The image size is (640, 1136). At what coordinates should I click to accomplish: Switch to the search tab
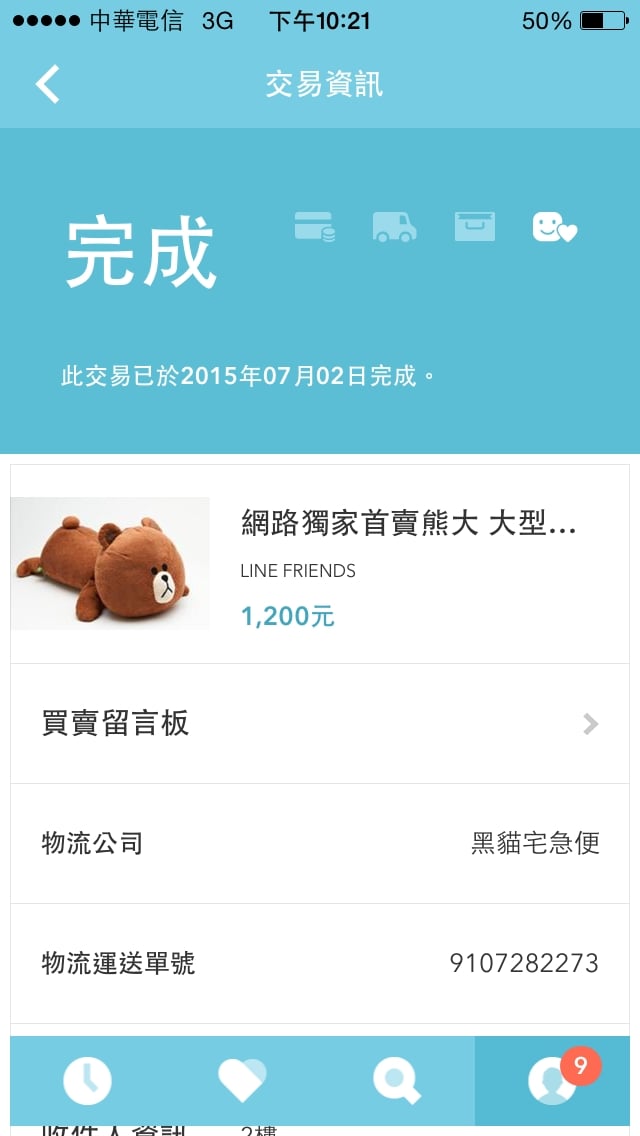(396, 1080)
